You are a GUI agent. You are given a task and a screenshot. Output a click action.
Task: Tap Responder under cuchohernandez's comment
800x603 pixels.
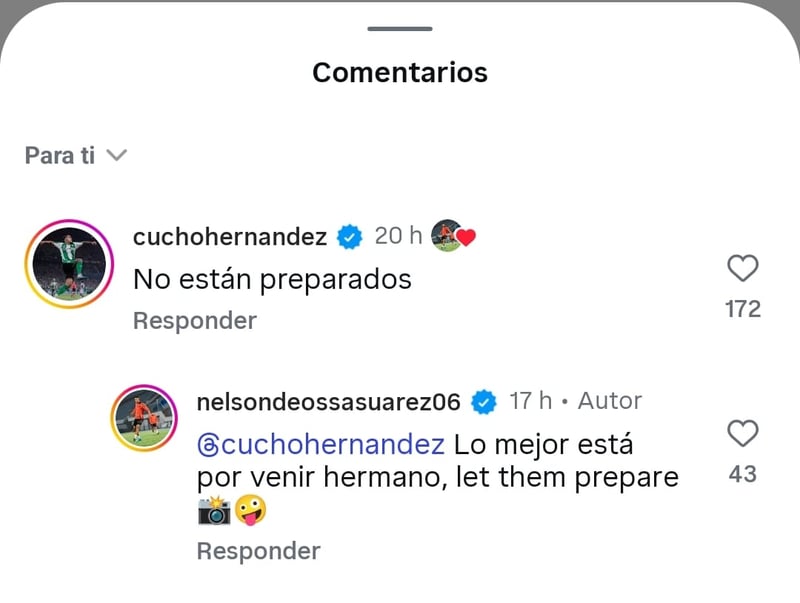tap(194, 321)
